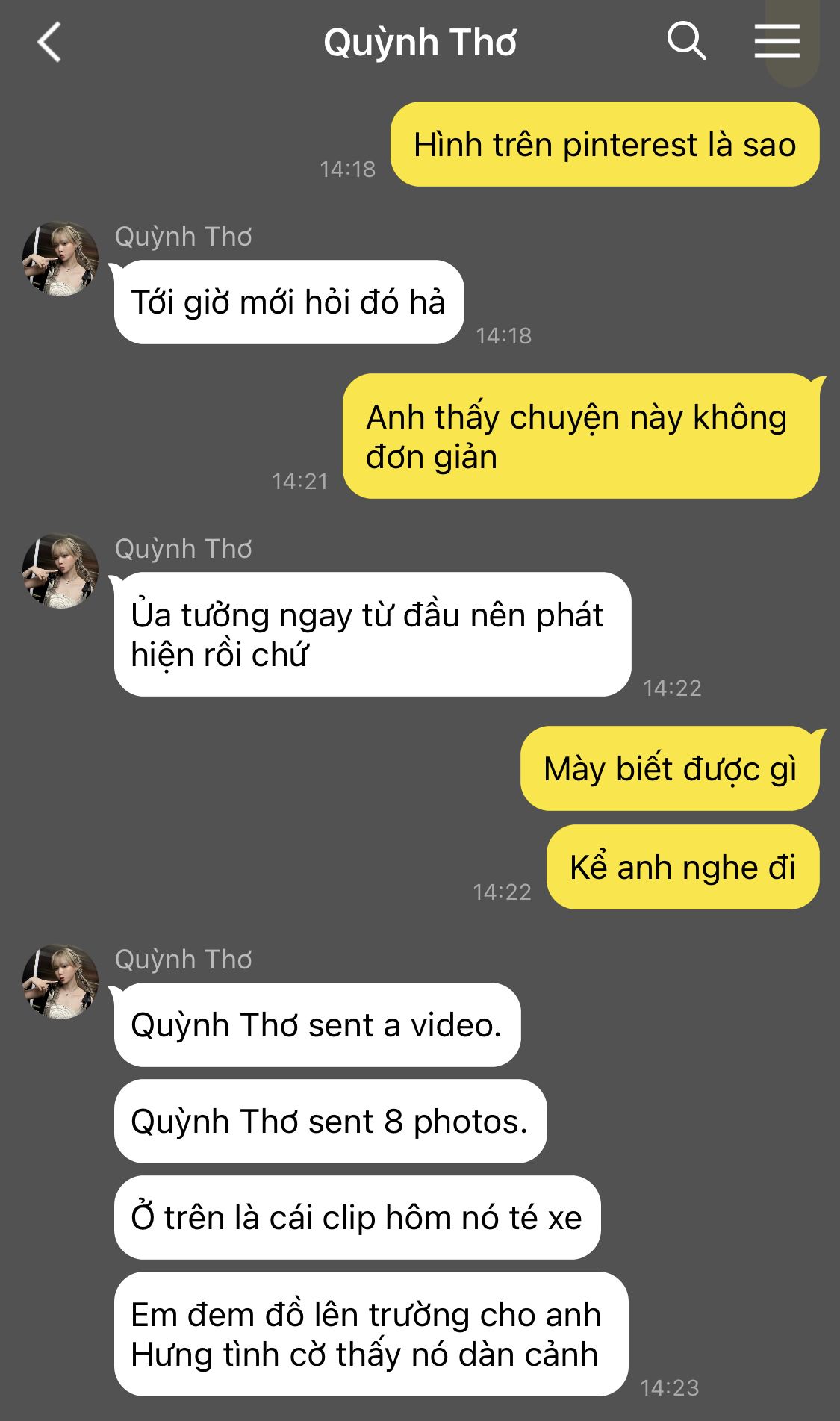The height and width of the screenshot is (1421, 840).
Task: View the 8 photos Quỳnh Thơ sent
Action: 329,1122
